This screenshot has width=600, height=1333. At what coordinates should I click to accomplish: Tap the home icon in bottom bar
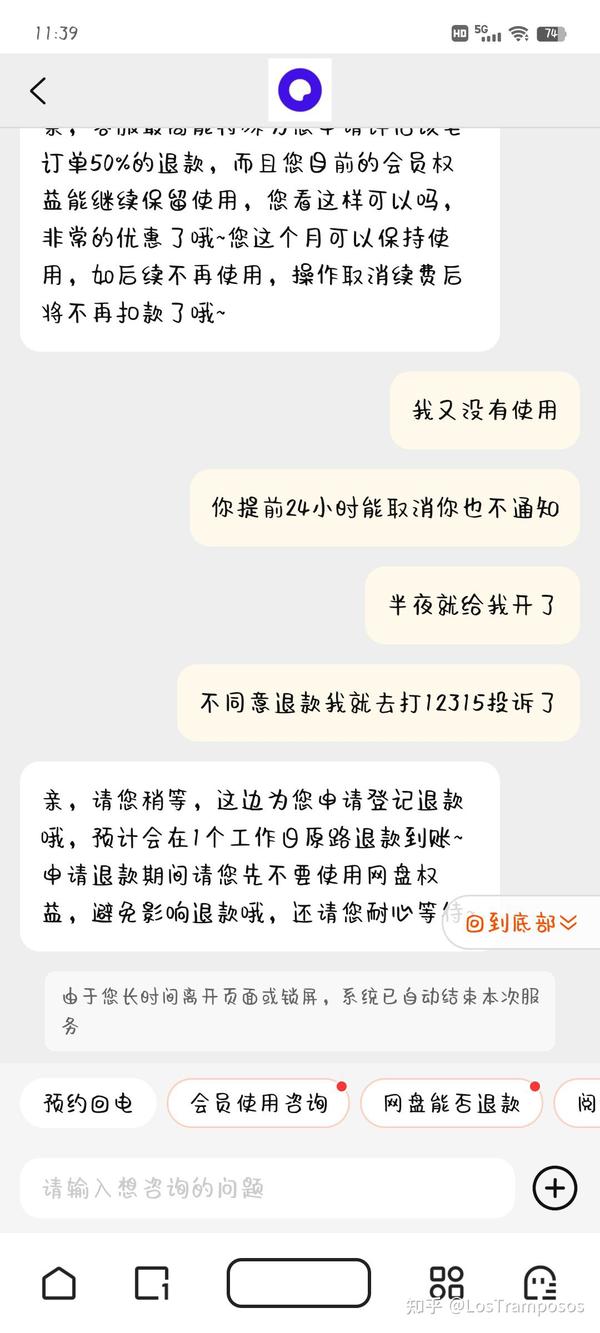coord(59,1282)
